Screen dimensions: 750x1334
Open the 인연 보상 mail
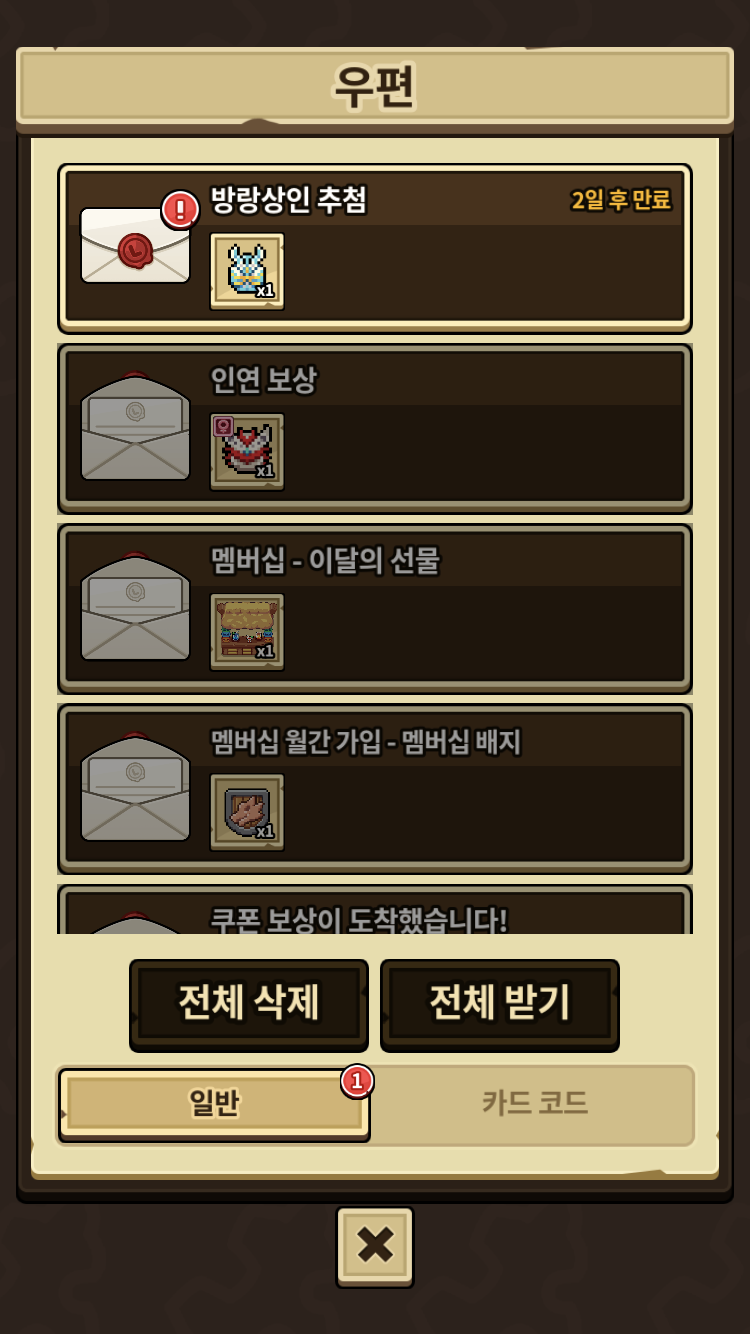click(375, 428)
